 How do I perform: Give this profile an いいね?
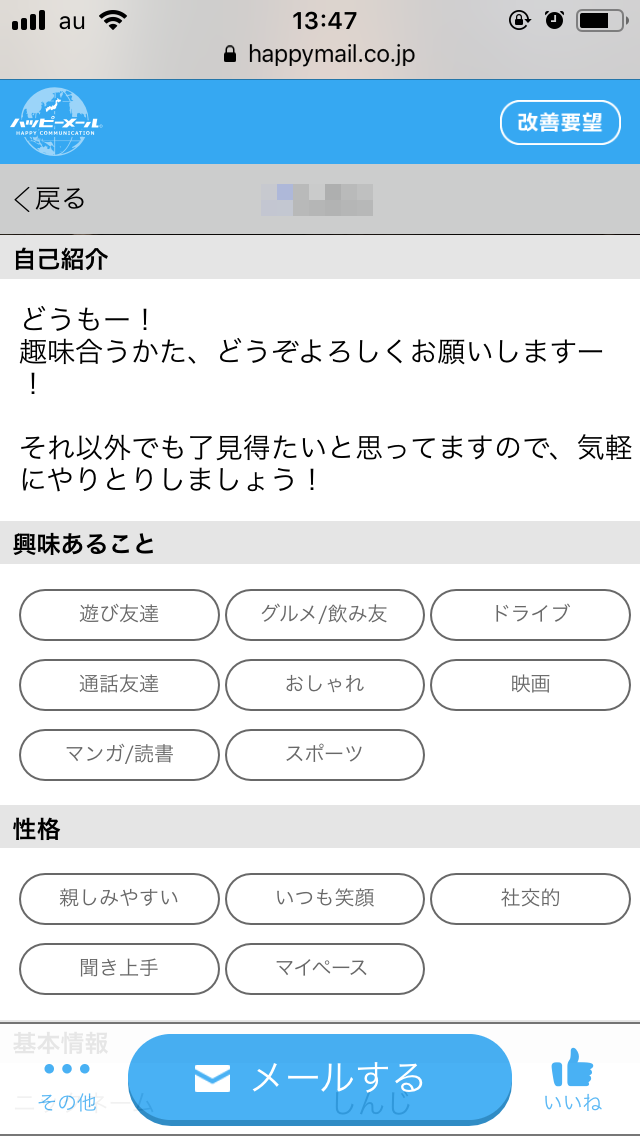pos(573,1081)
